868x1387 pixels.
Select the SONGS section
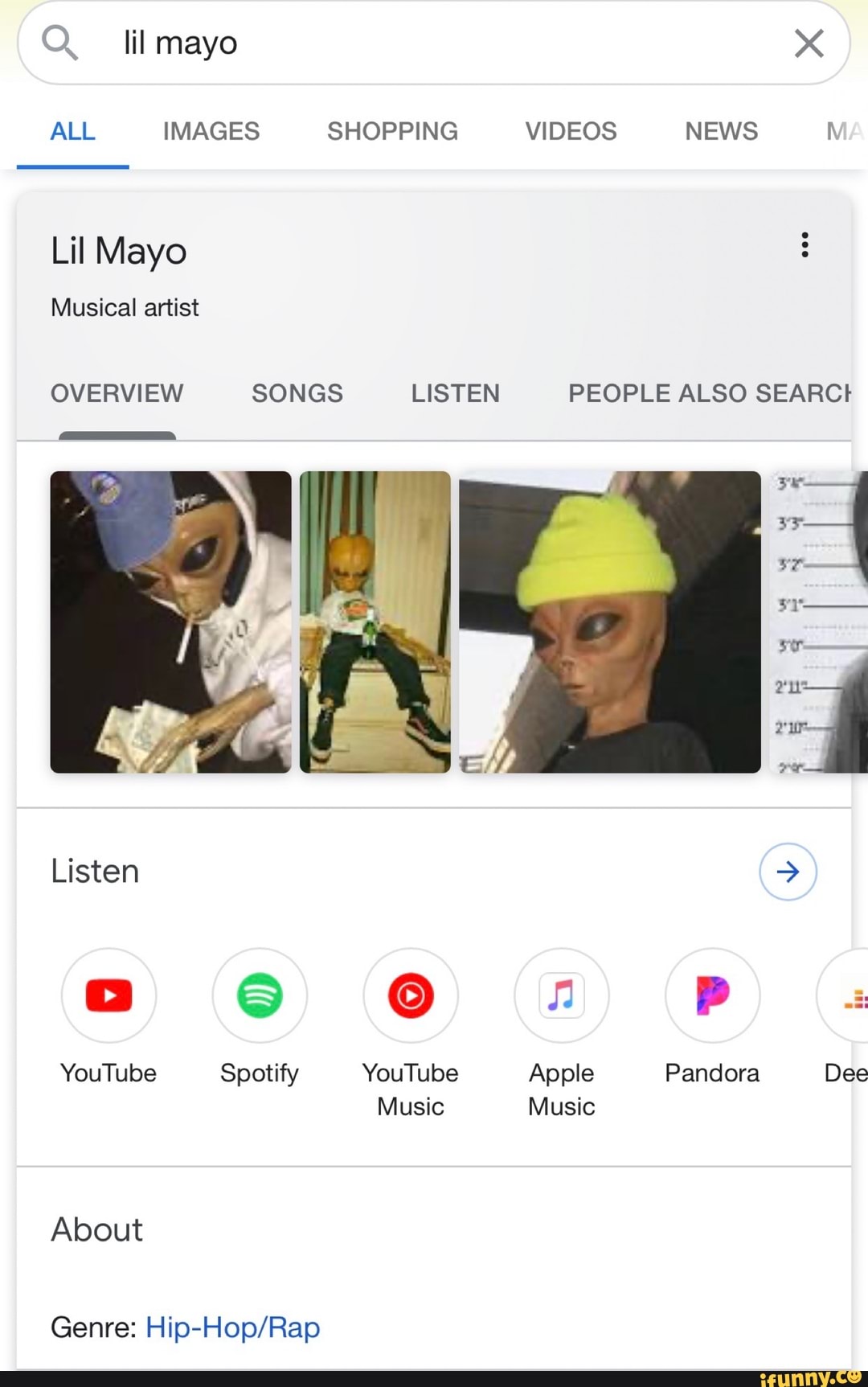coord(297,393)
